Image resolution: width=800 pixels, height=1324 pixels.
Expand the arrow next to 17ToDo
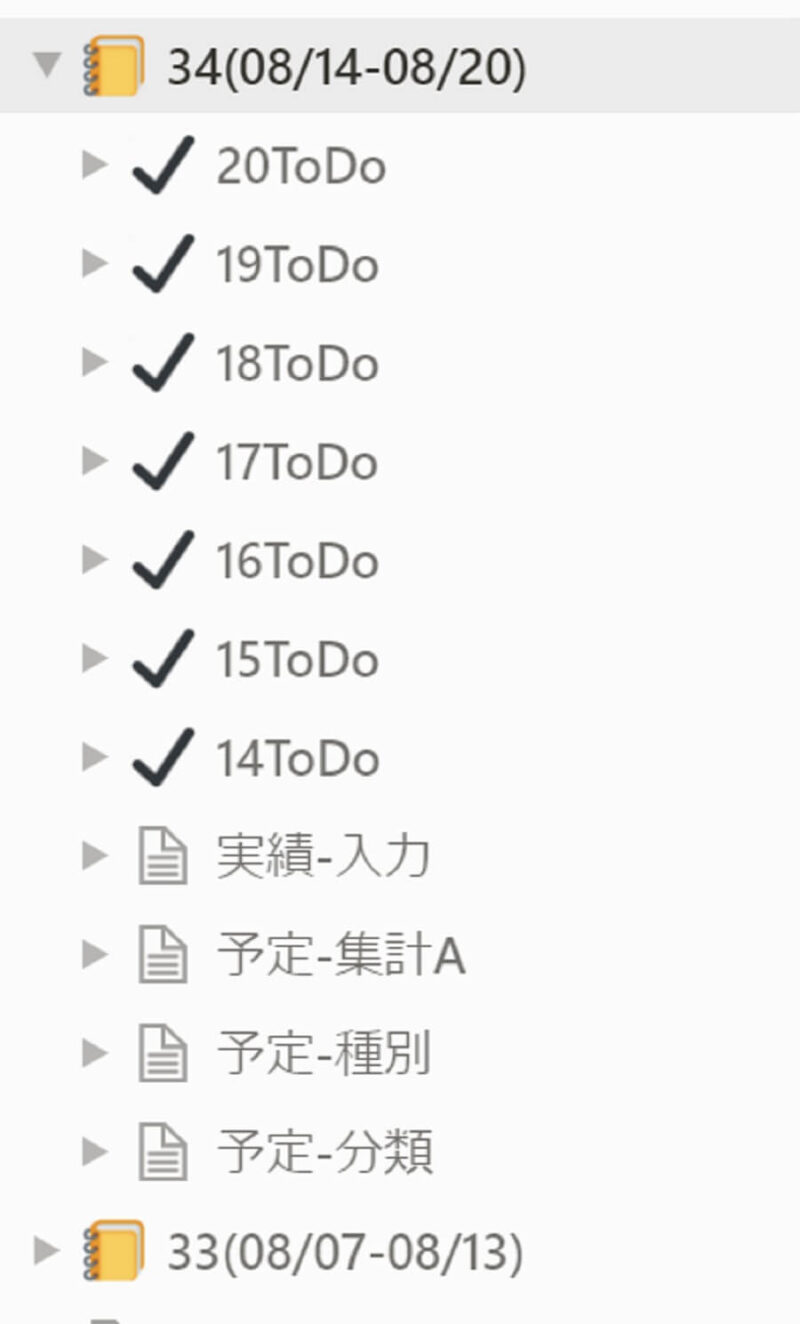tap(94, 460)
